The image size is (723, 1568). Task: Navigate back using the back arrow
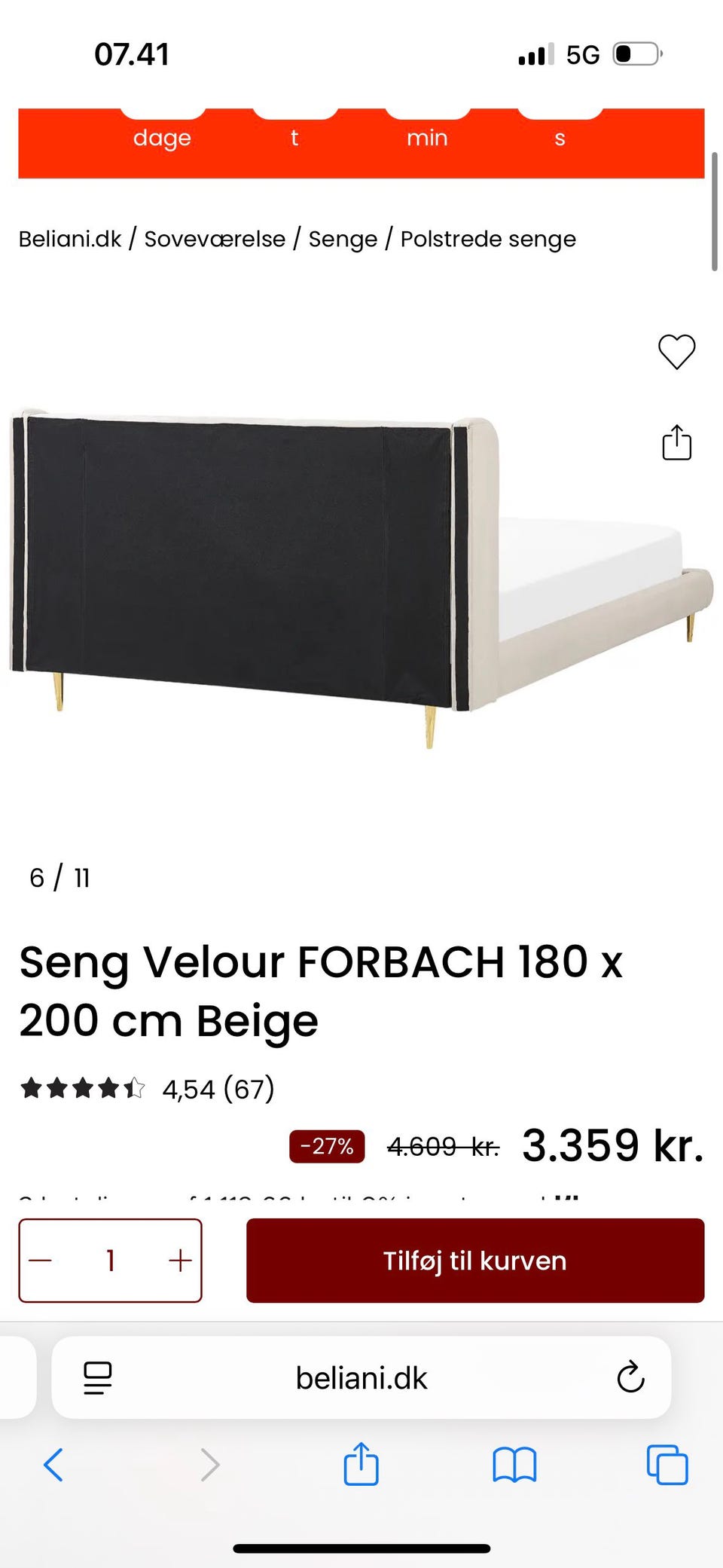click(x=53, y=1466)
